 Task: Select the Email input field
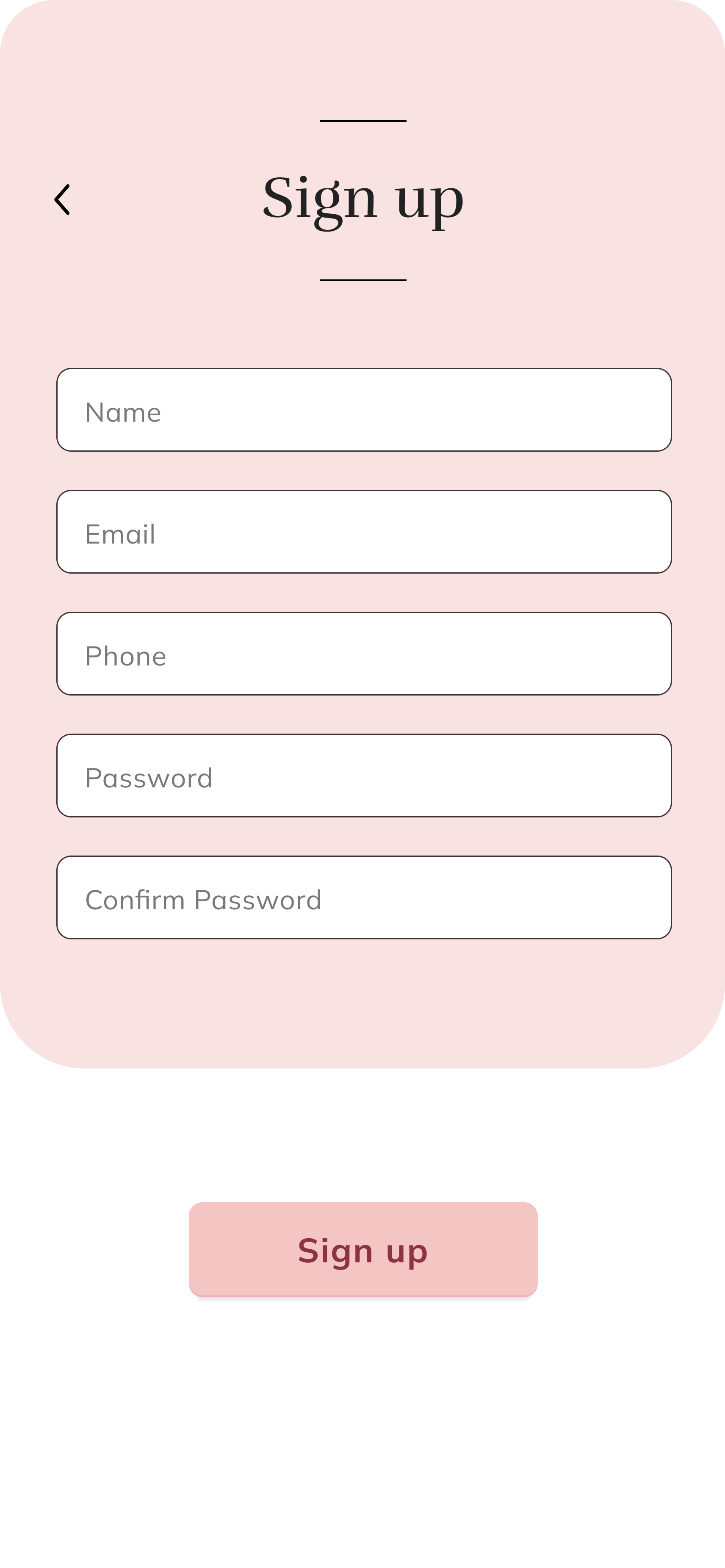click(363, 531)
